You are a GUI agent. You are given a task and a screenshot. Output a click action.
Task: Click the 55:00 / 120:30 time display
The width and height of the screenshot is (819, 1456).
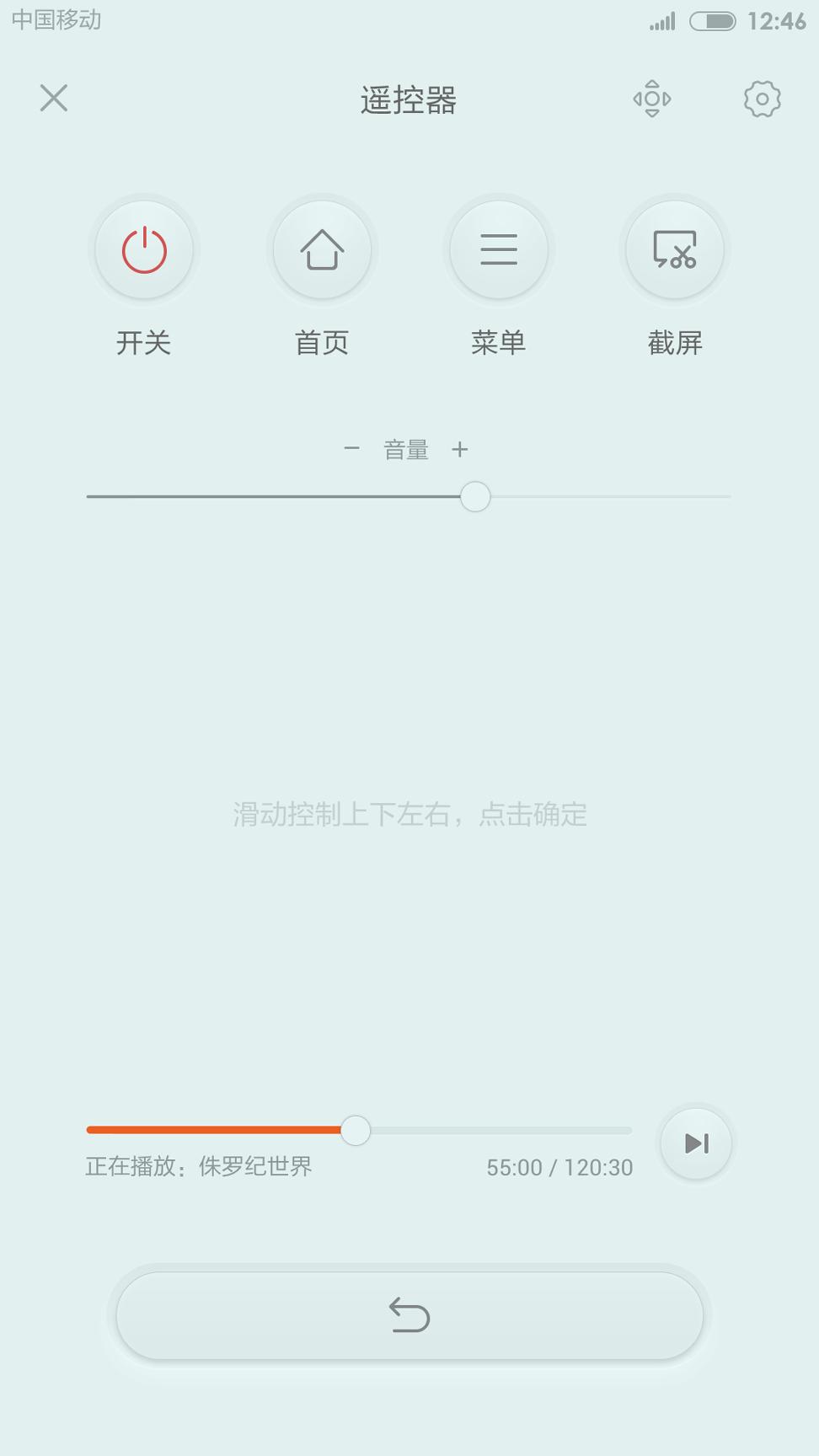559,1168
